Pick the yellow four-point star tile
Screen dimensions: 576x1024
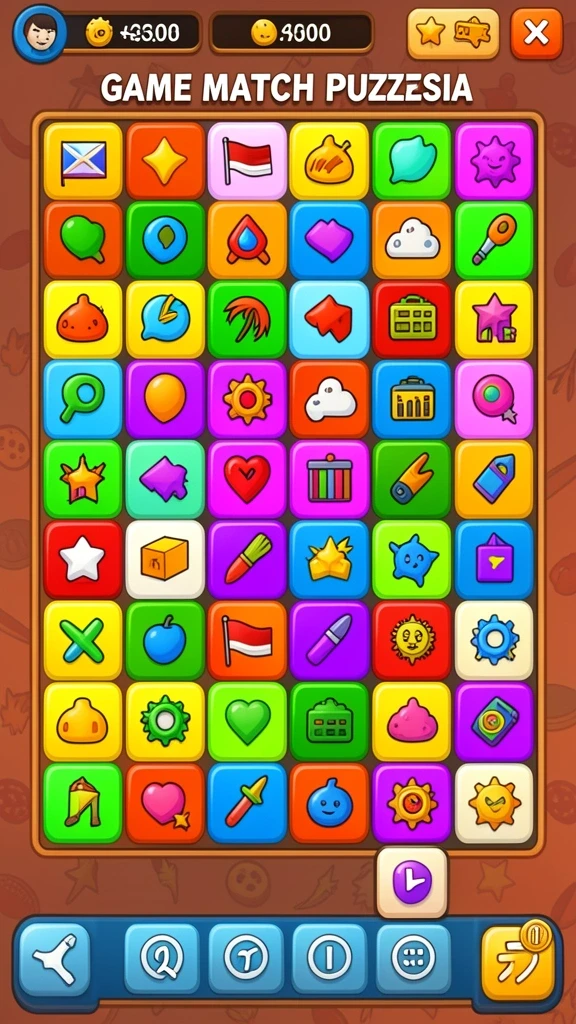(x=165, y=161)
